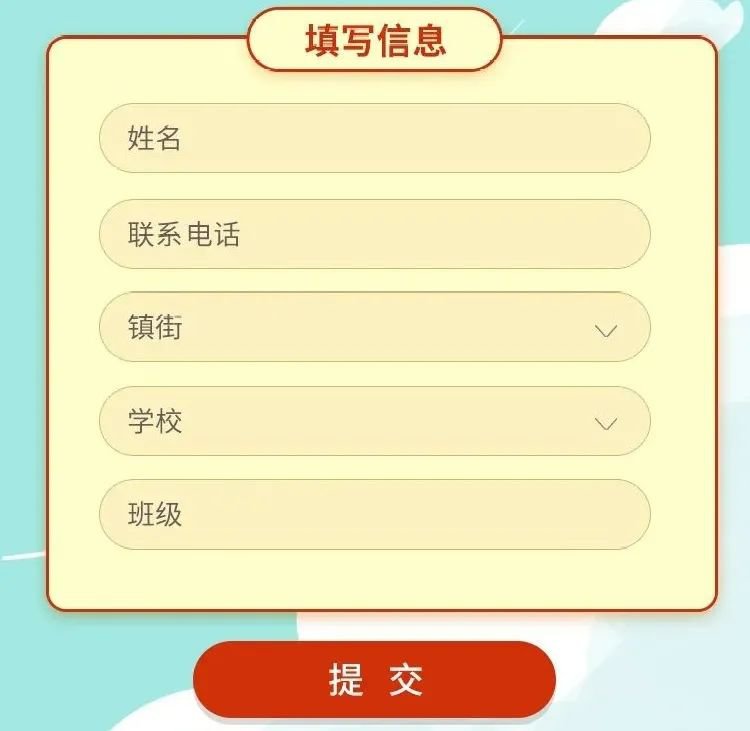Expand the 镇街 dropdown
Image resolution: width=750 pixels, height=731 pixels.
click(x=375, y=328)
